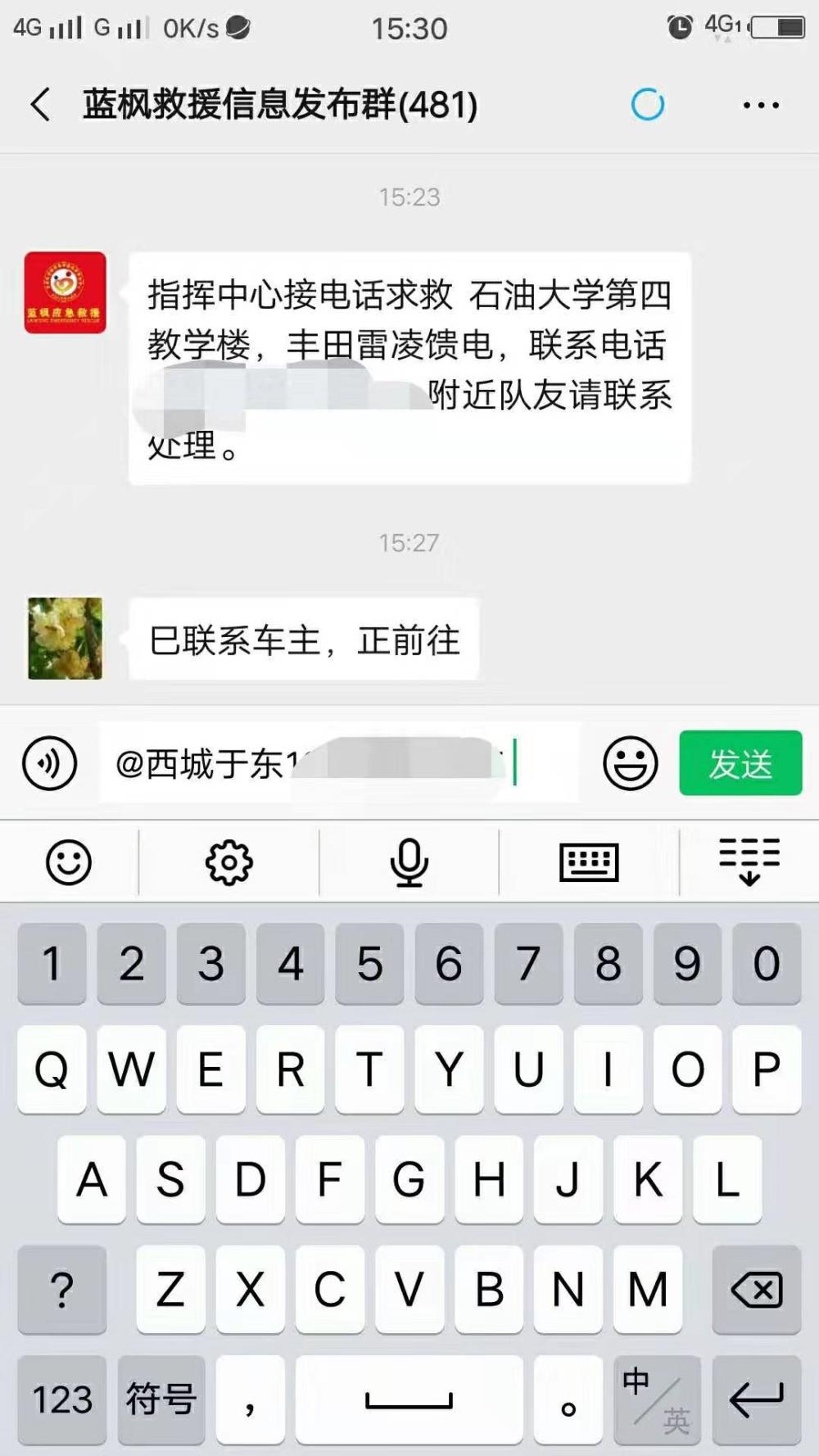This screenshot has height=1456, width=819.
Task: Switch keyboard layout via keyboard icon
Action: coord(589,862)
